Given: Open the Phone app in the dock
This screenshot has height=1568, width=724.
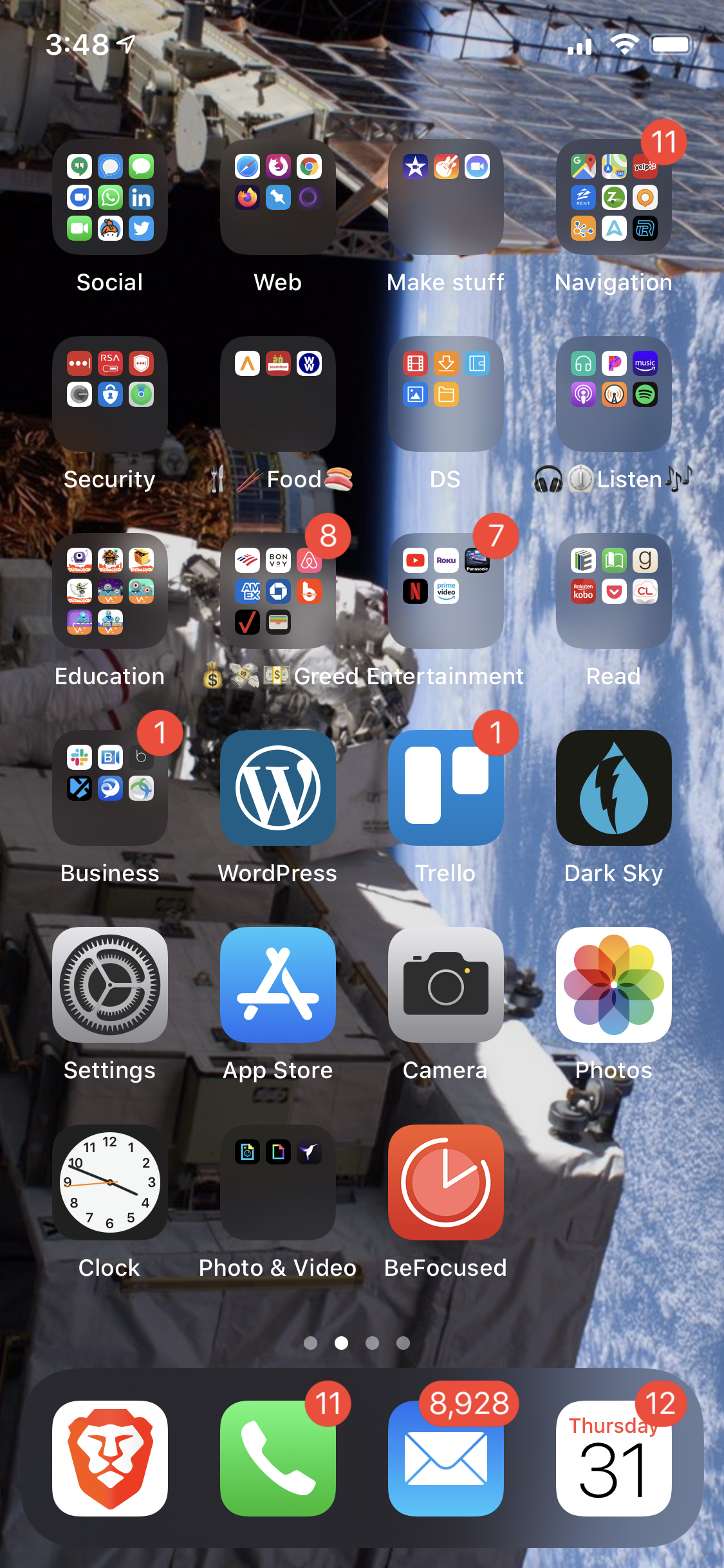Looking at the screenshot, I should tap(278, 1459).
